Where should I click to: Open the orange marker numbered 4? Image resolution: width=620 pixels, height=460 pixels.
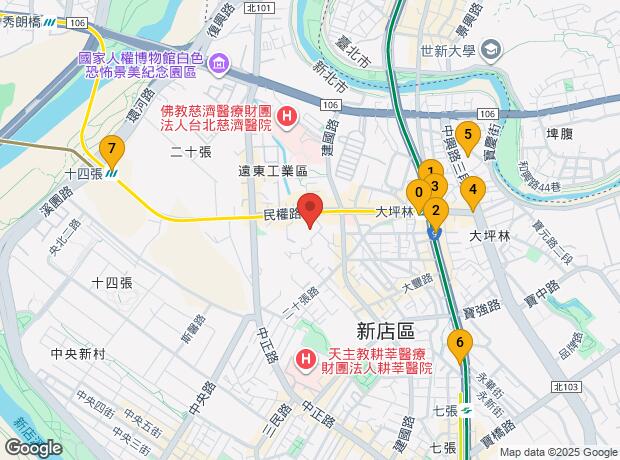pyautogui.click(x=473, y=191)
